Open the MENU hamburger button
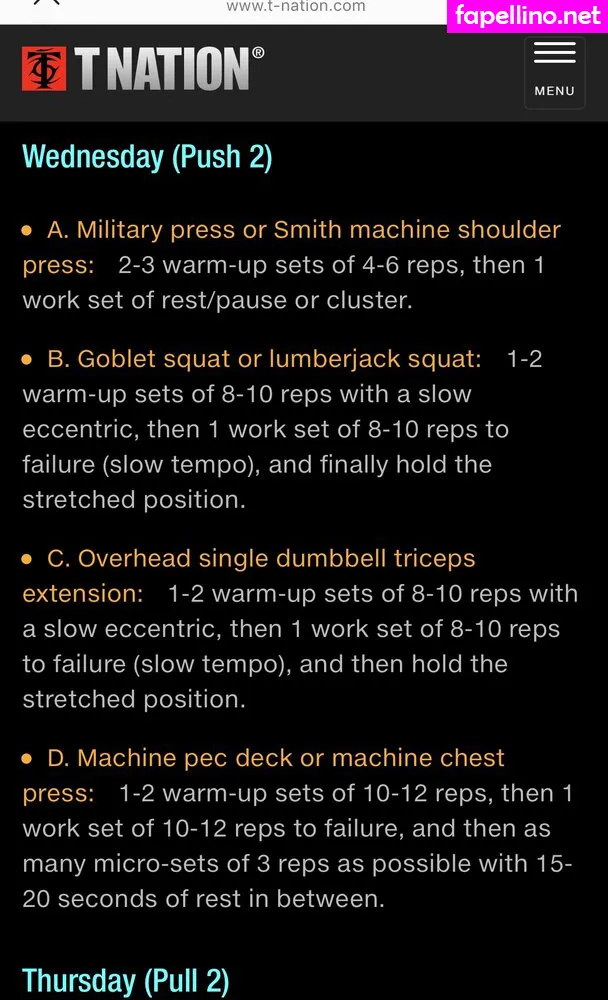Image resolution: width=608 pixels, height=1000 pixels. tap(554, 70)
